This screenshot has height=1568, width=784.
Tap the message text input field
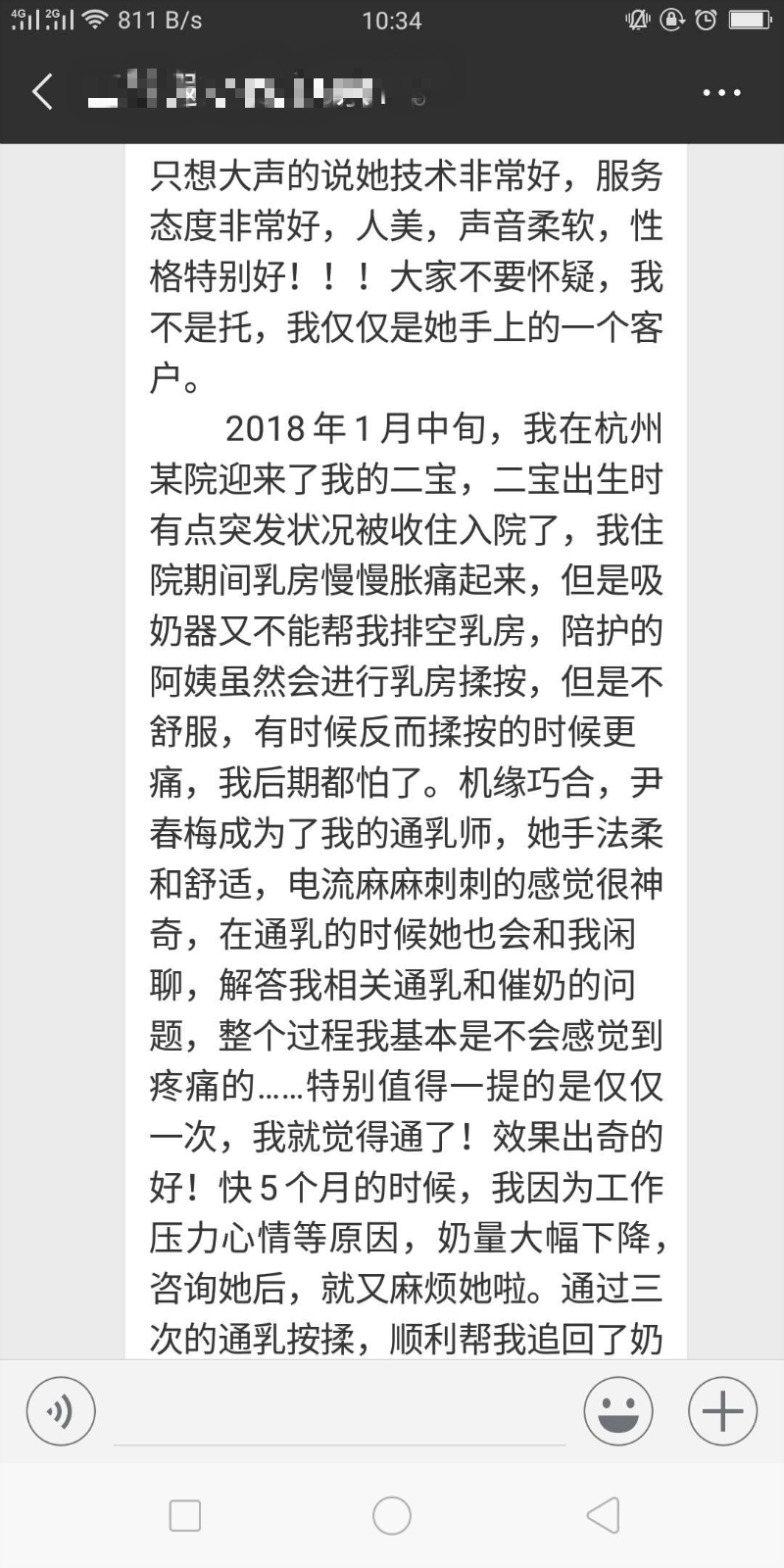pos(339,1416)
